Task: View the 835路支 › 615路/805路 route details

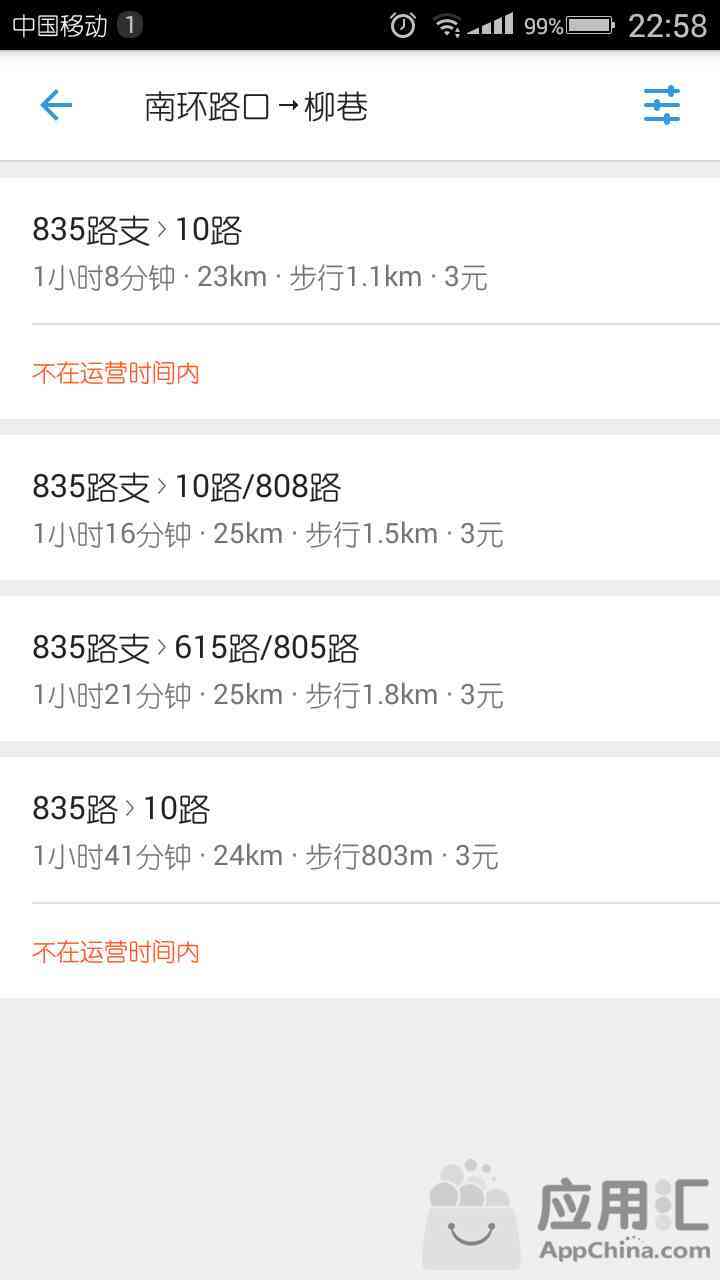Action: 360,669
